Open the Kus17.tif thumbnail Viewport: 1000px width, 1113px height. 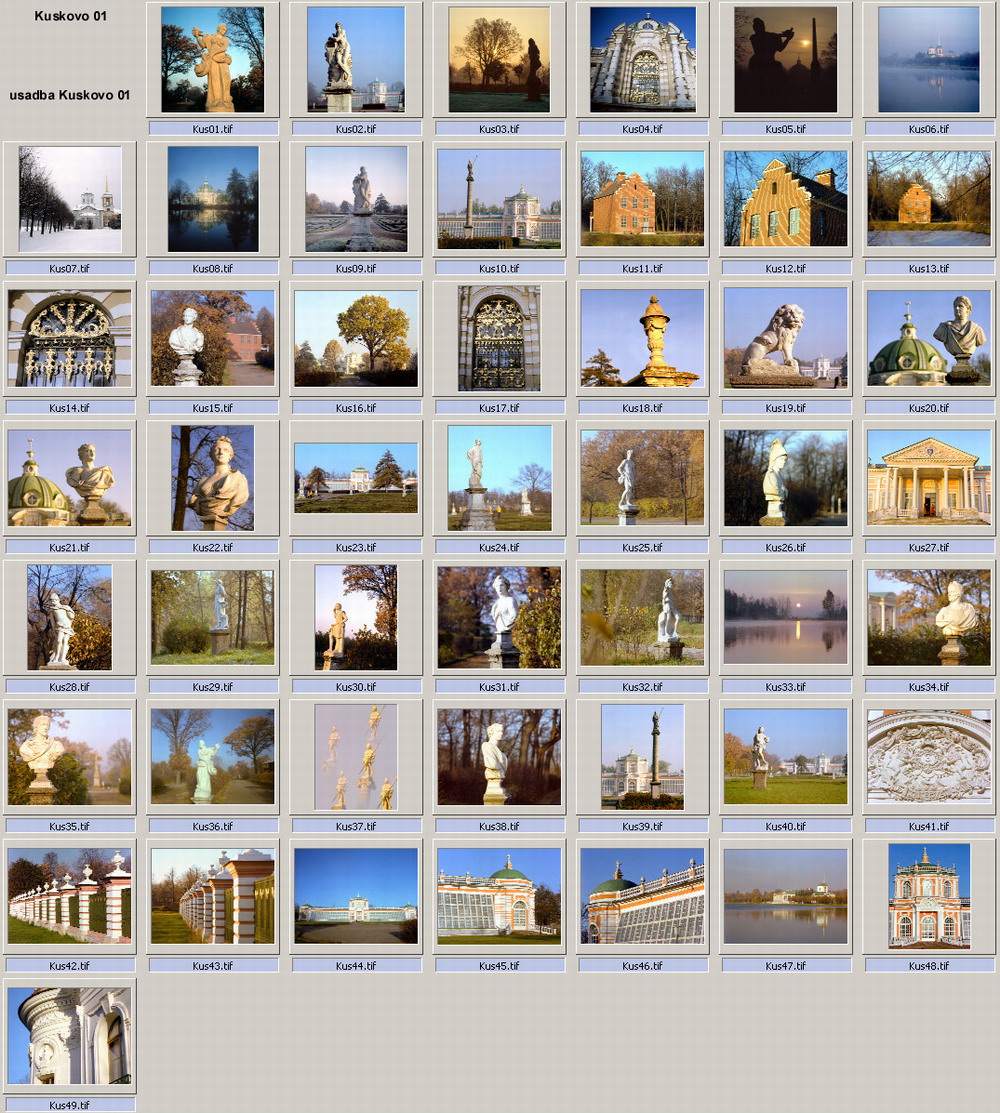pos(499,339)
